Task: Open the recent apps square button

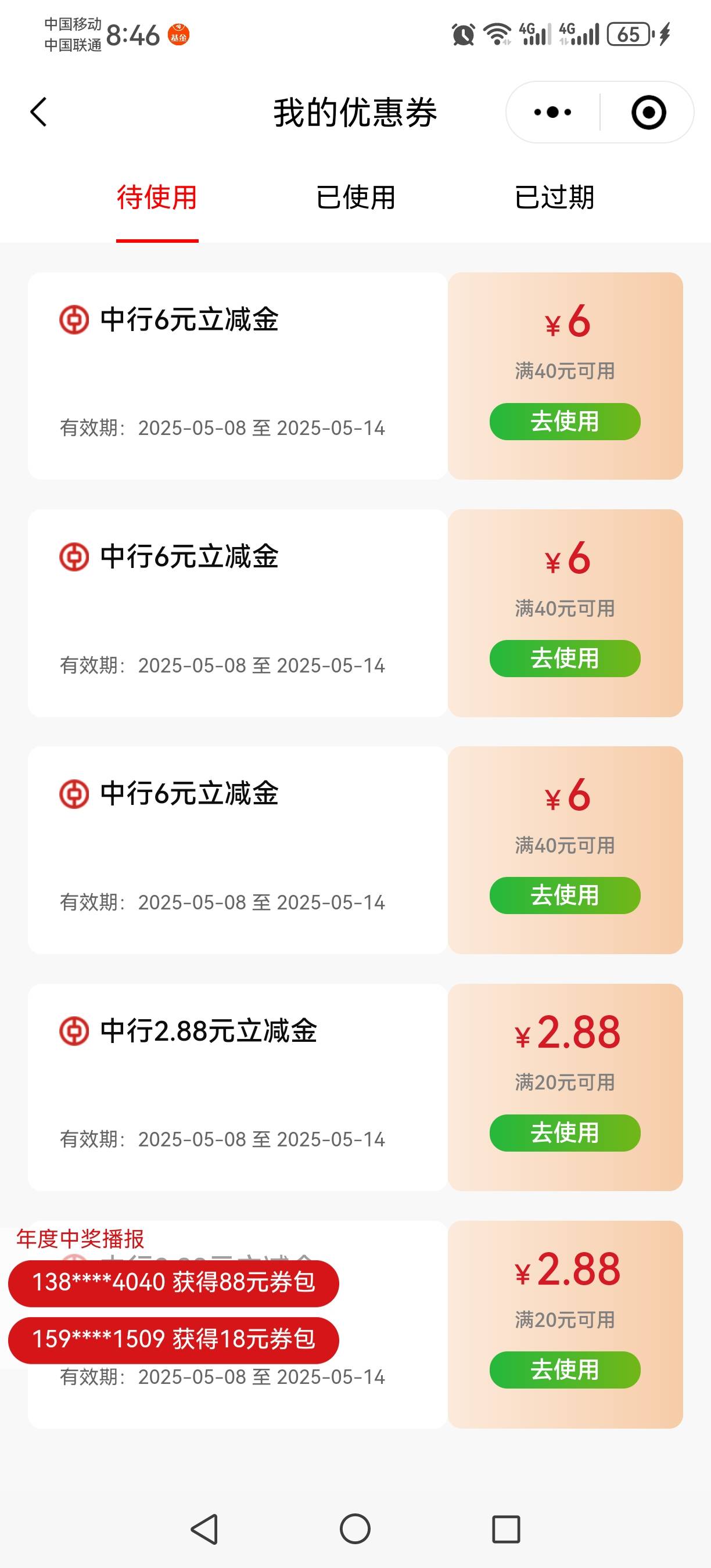Action: [506, 1529]
